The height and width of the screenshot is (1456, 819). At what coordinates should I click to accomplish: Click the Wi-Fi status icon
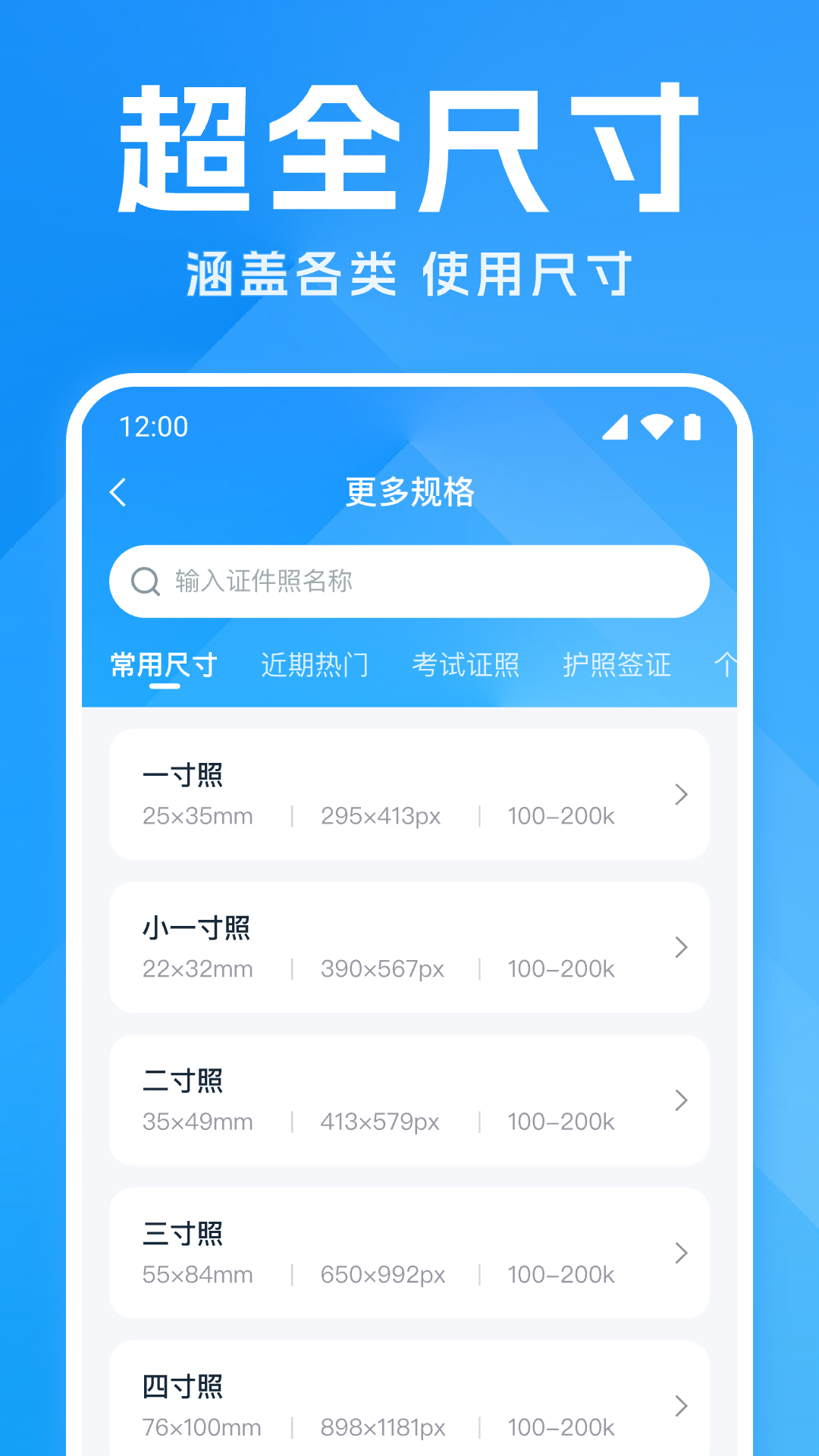pyautogui.click(x=657, y=428)
